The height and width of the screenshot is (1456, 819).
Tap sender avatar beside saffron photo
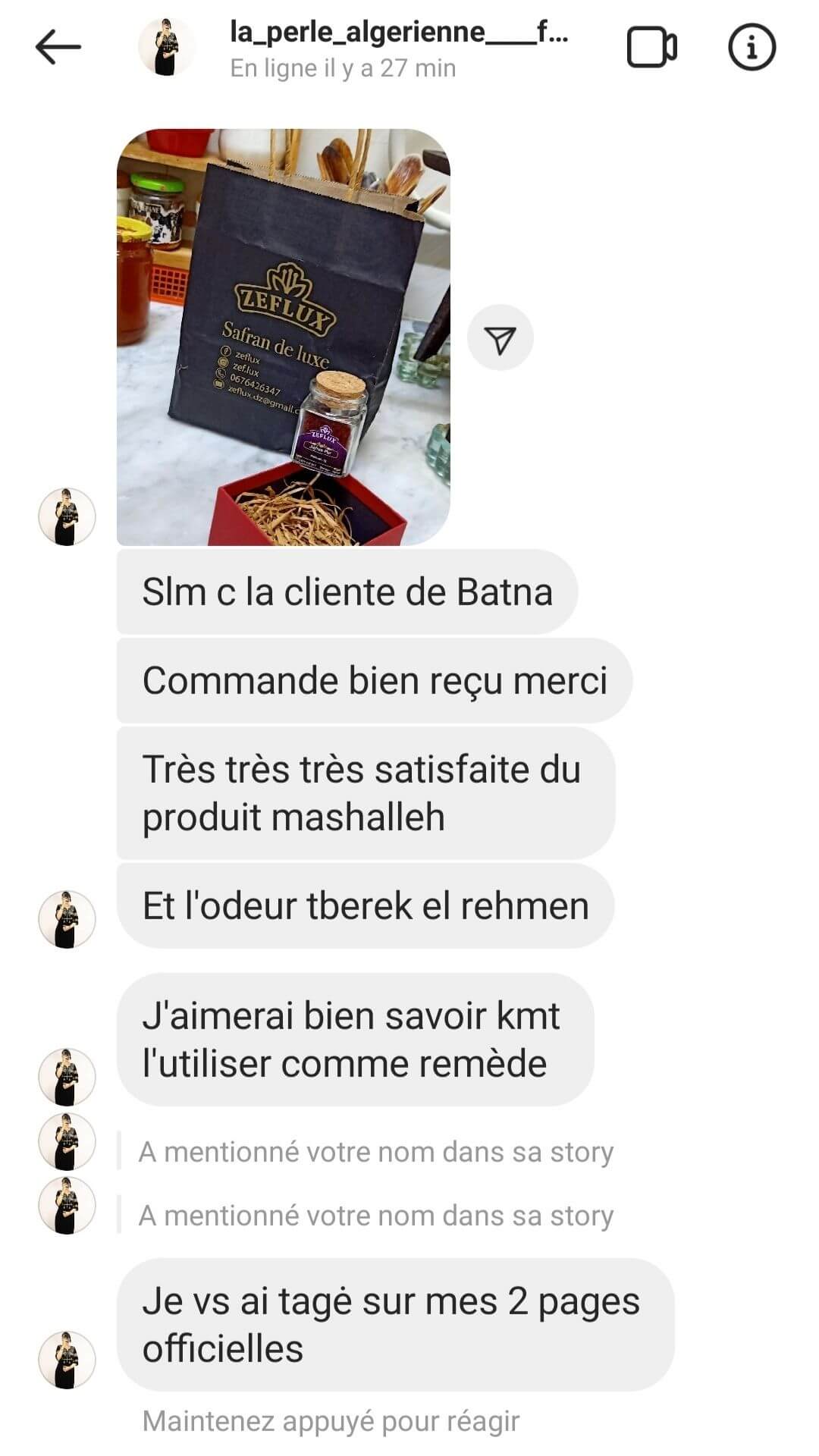tap(67, 516)
